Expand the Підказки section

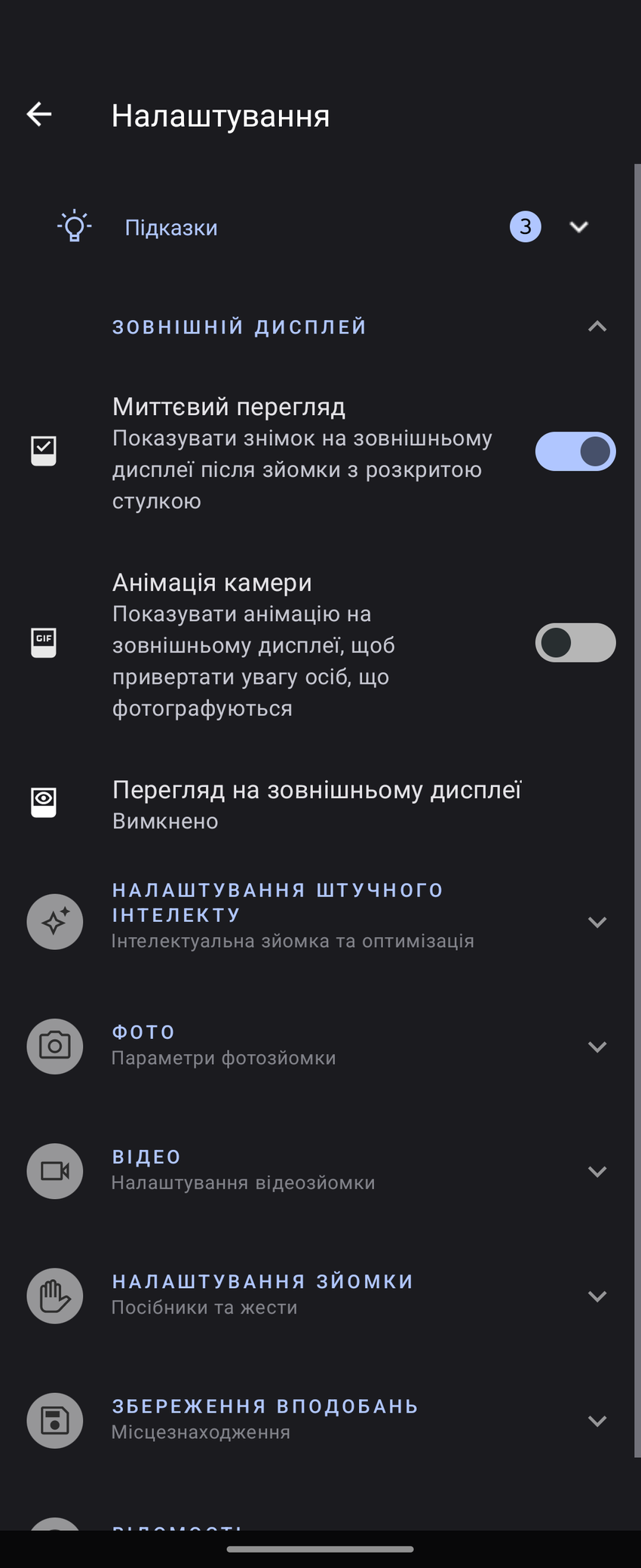(x=578, y=226)
